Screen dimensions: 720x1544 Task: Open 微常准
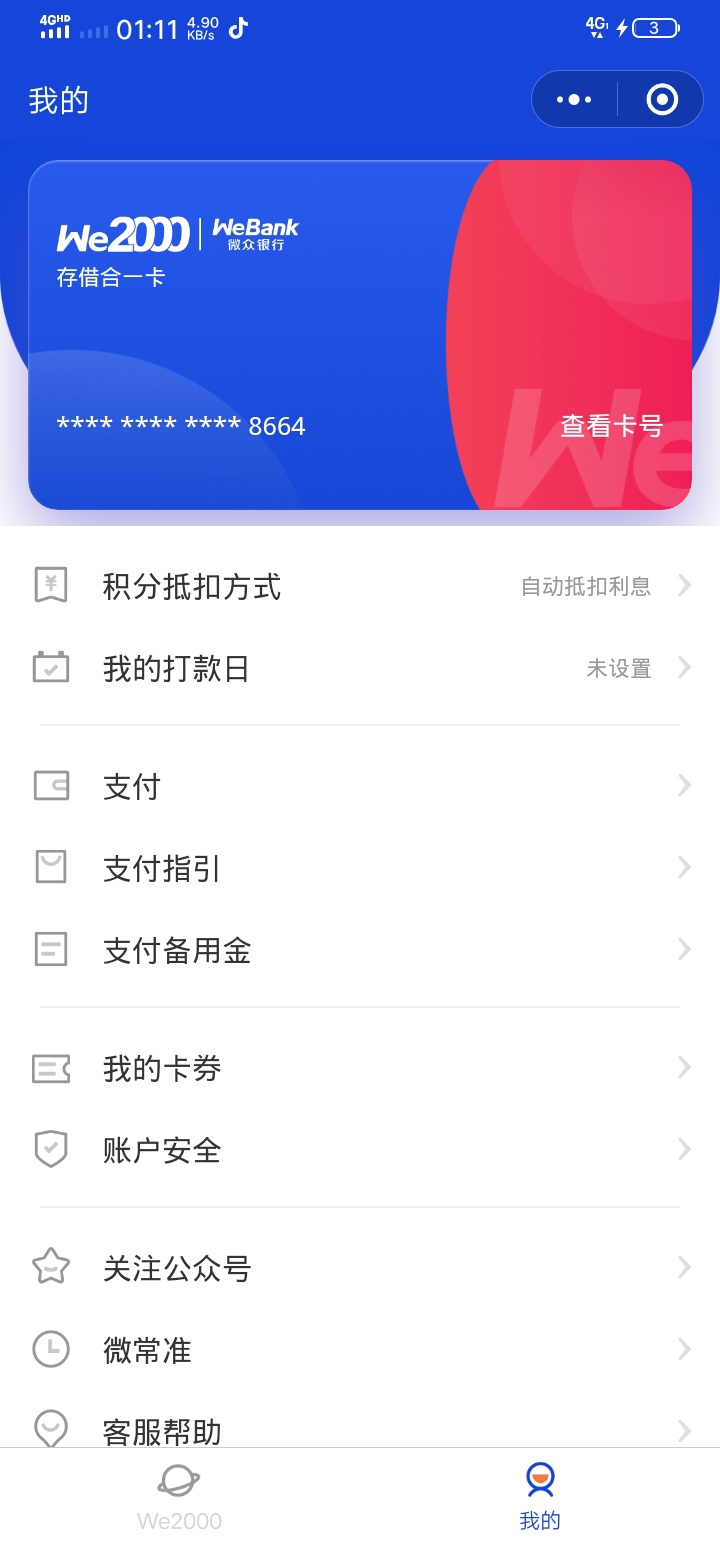(360, 1350)
